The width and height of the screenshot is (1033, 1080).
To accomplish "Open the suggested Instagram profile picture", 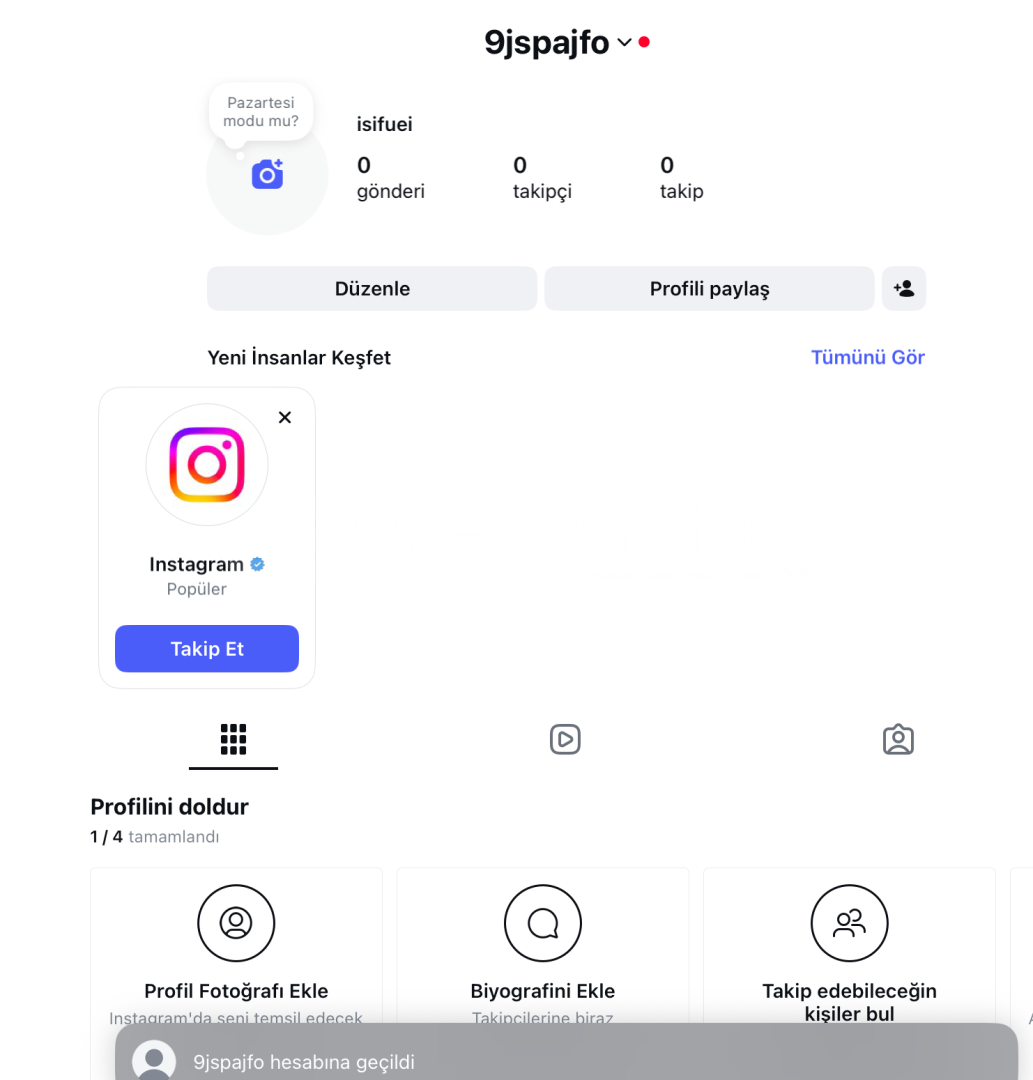I will [x=207, y=465].
